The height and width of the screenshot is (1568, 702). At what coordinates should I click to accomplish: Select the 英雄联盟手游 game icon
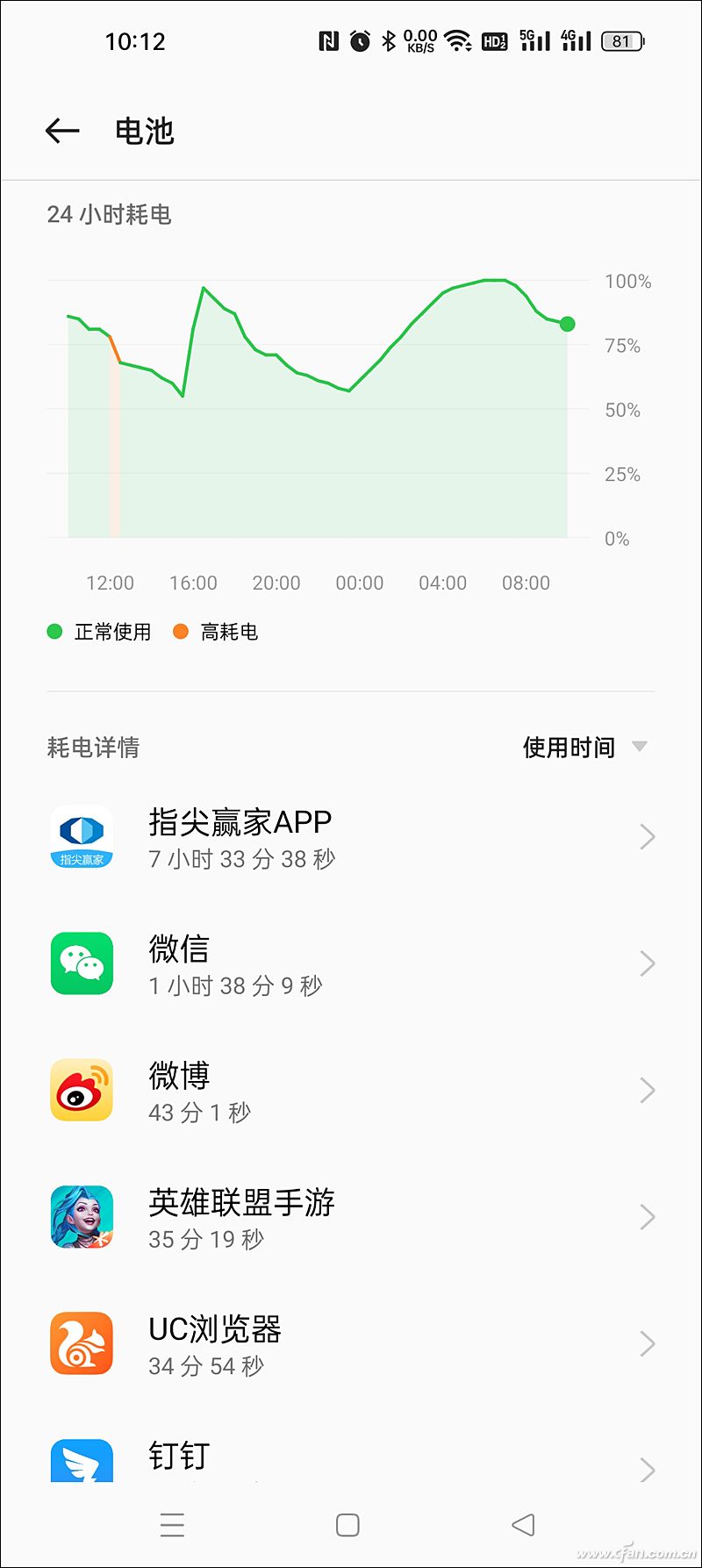click(81, 1217)
